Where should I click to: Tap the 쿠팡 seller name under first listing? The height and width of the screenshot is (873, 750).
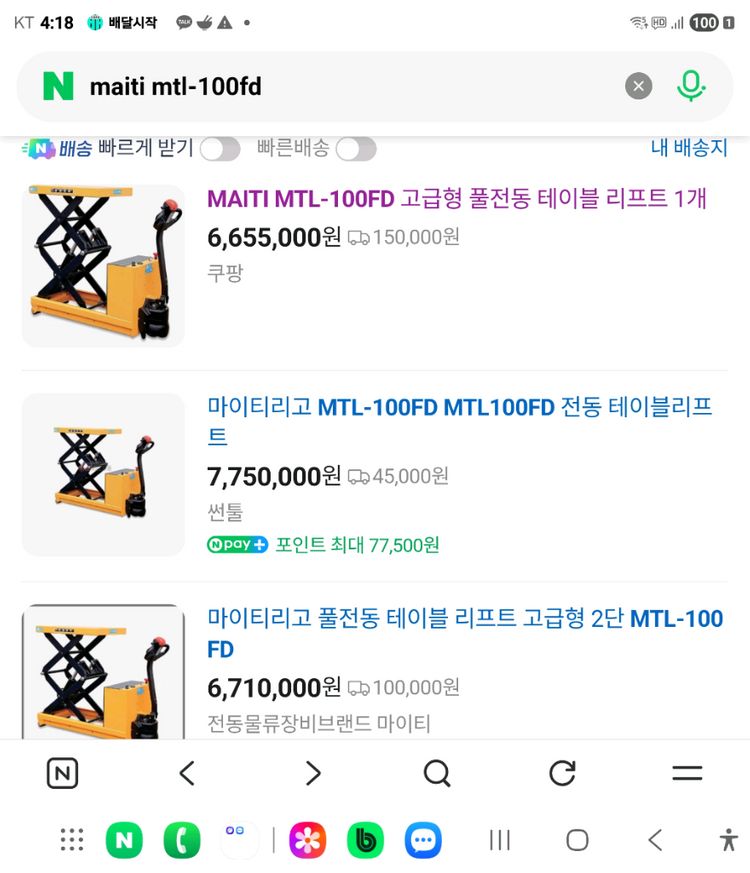[221, 270]
